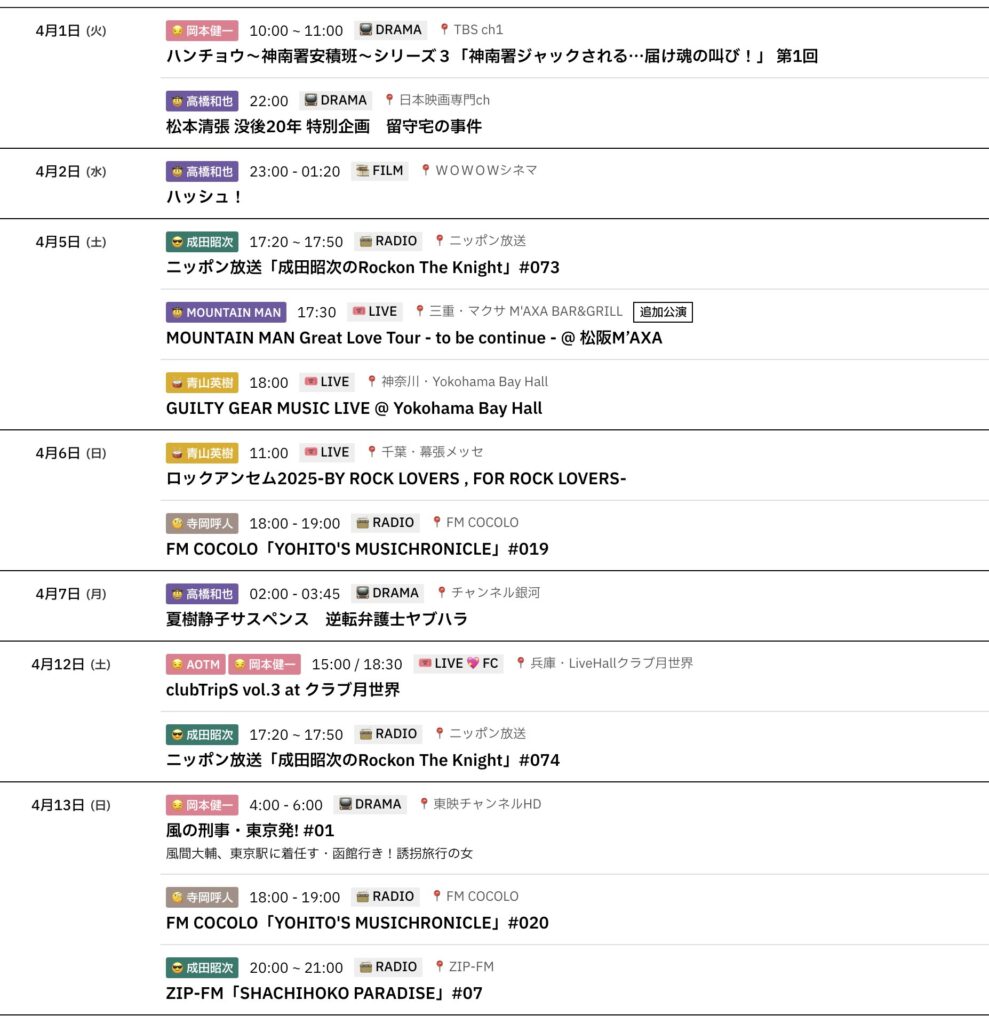
Task: View 夏樹静子サスペンス 逆転弁護士ヤブハラ entry
Action: click(316, 619)
